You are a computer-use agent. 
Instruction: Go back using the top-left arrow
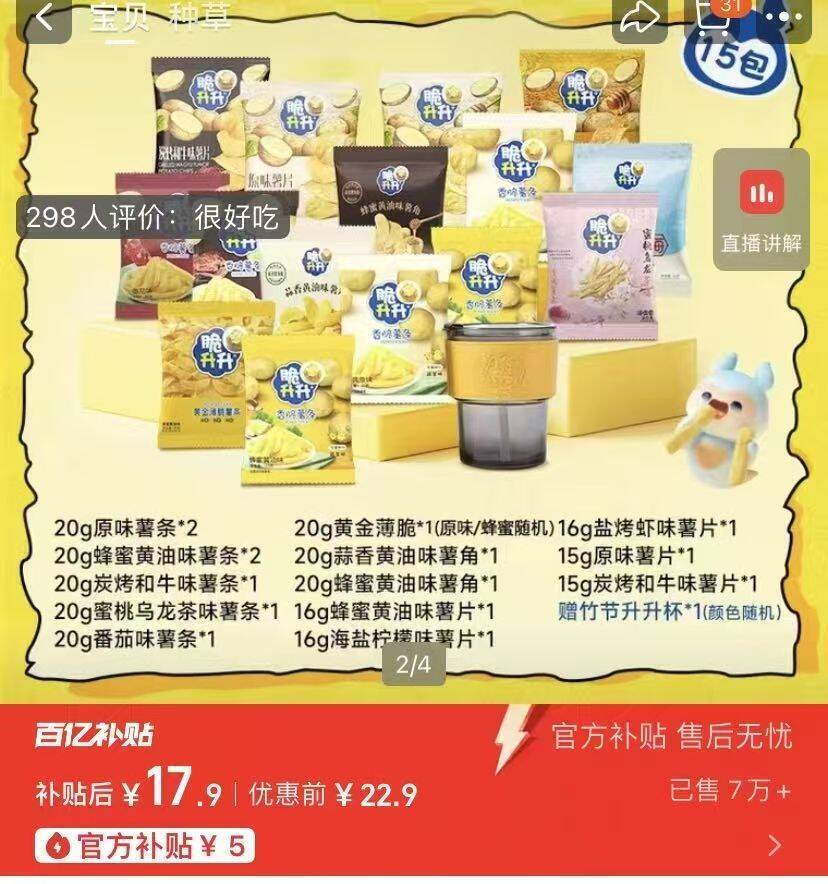tap(44, 16)
